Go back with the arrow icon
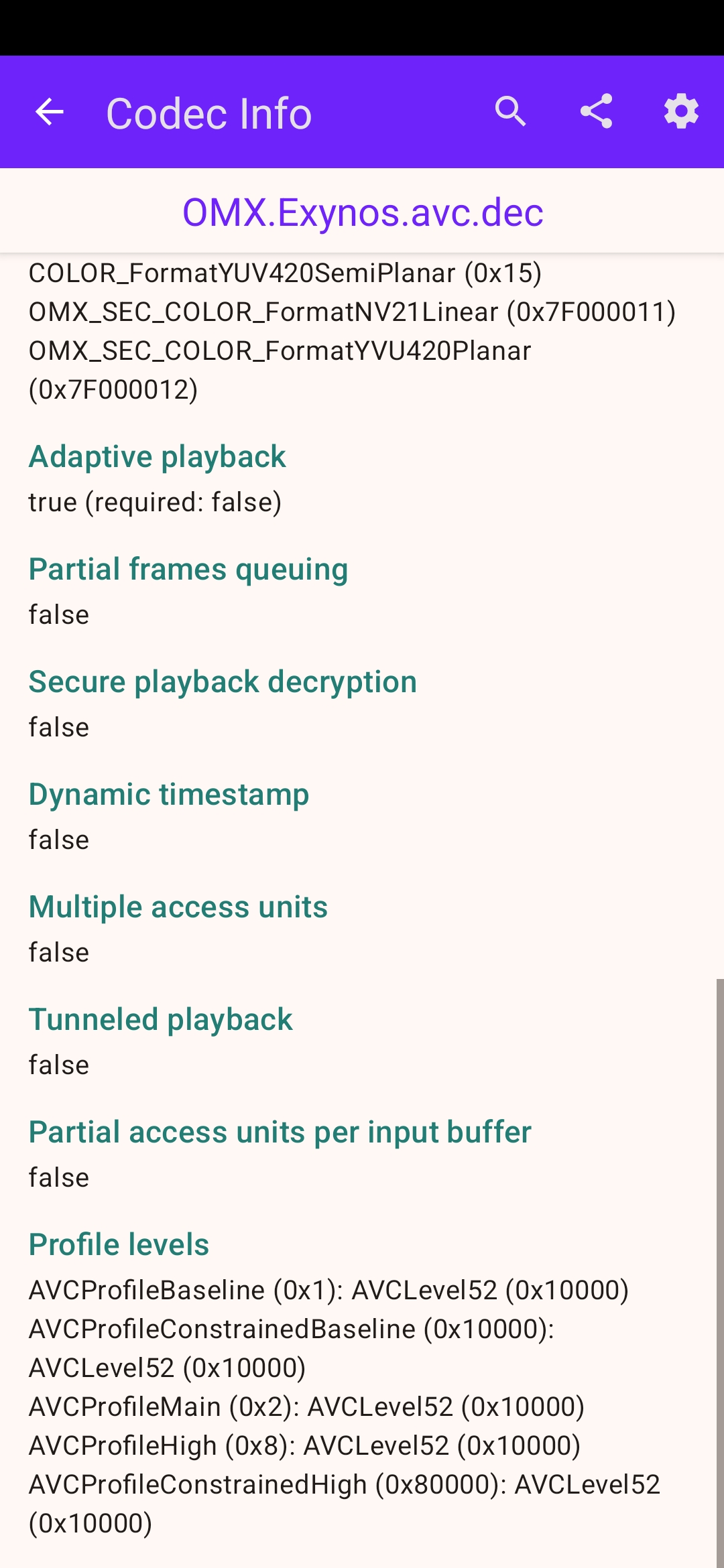Image resolution: width=724 pixels, height=1568 pixels. coord(49,112)
